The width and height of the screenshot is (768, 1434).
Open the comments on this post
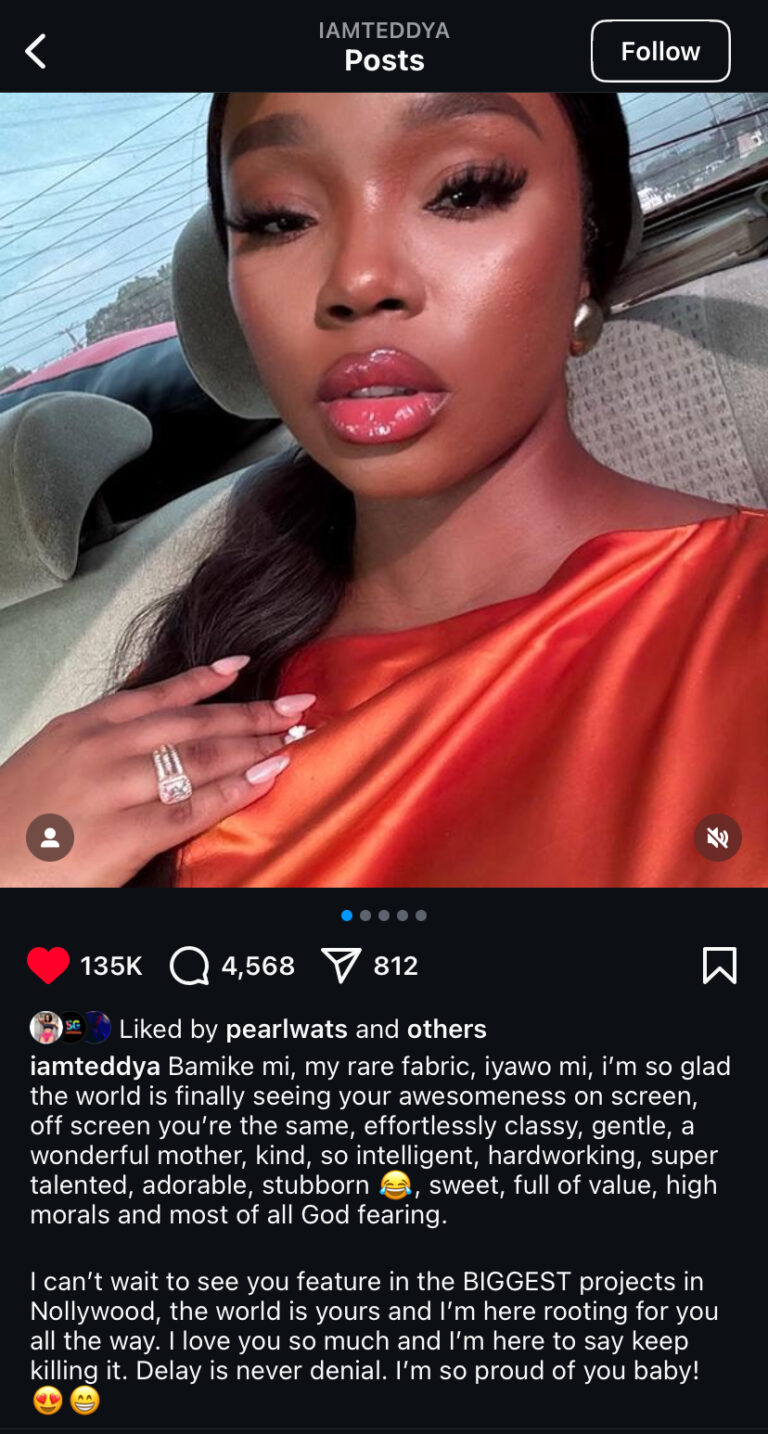pyautogui.click(x=190, y=966)
